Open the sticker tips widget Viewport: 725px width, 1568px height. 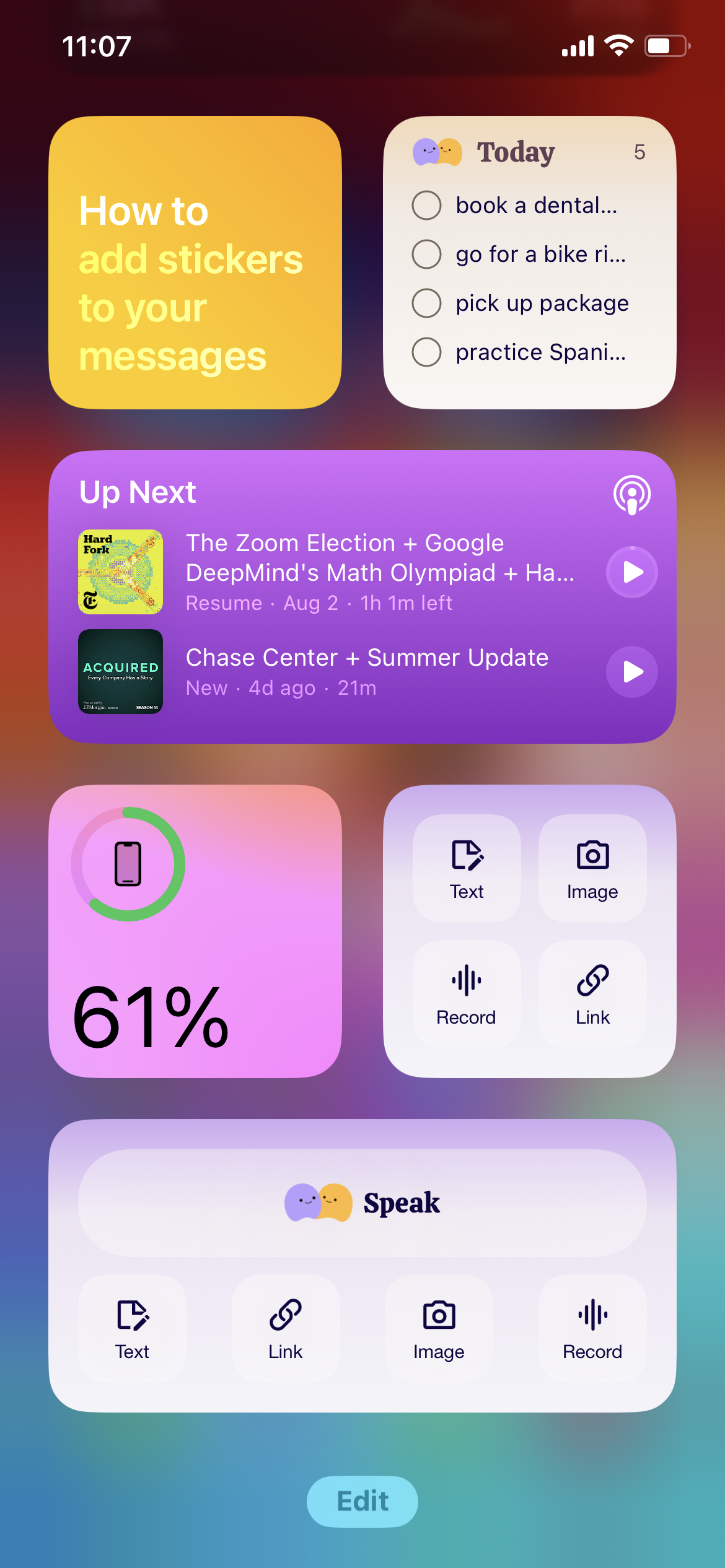click(195, 263)
